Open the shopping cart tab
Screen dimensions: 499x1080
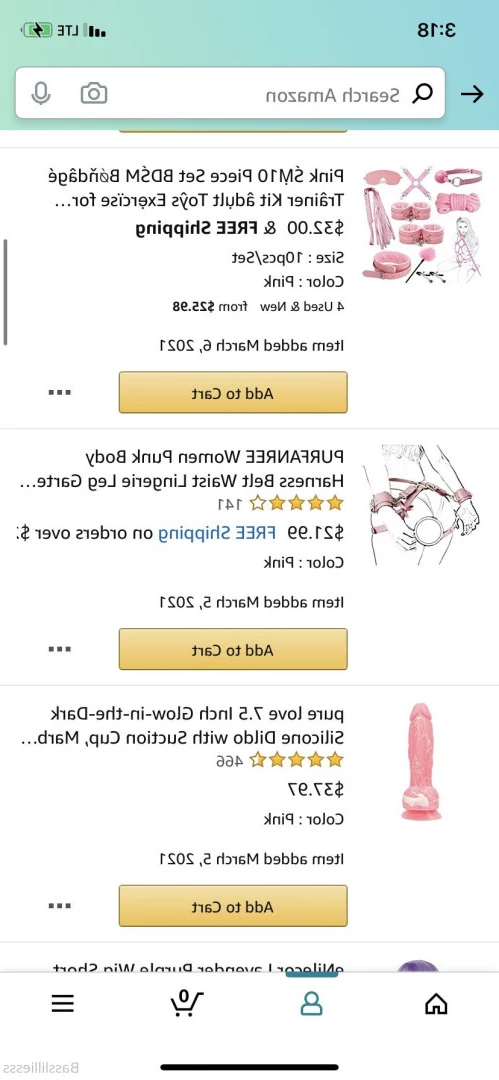coord(187,1004)
